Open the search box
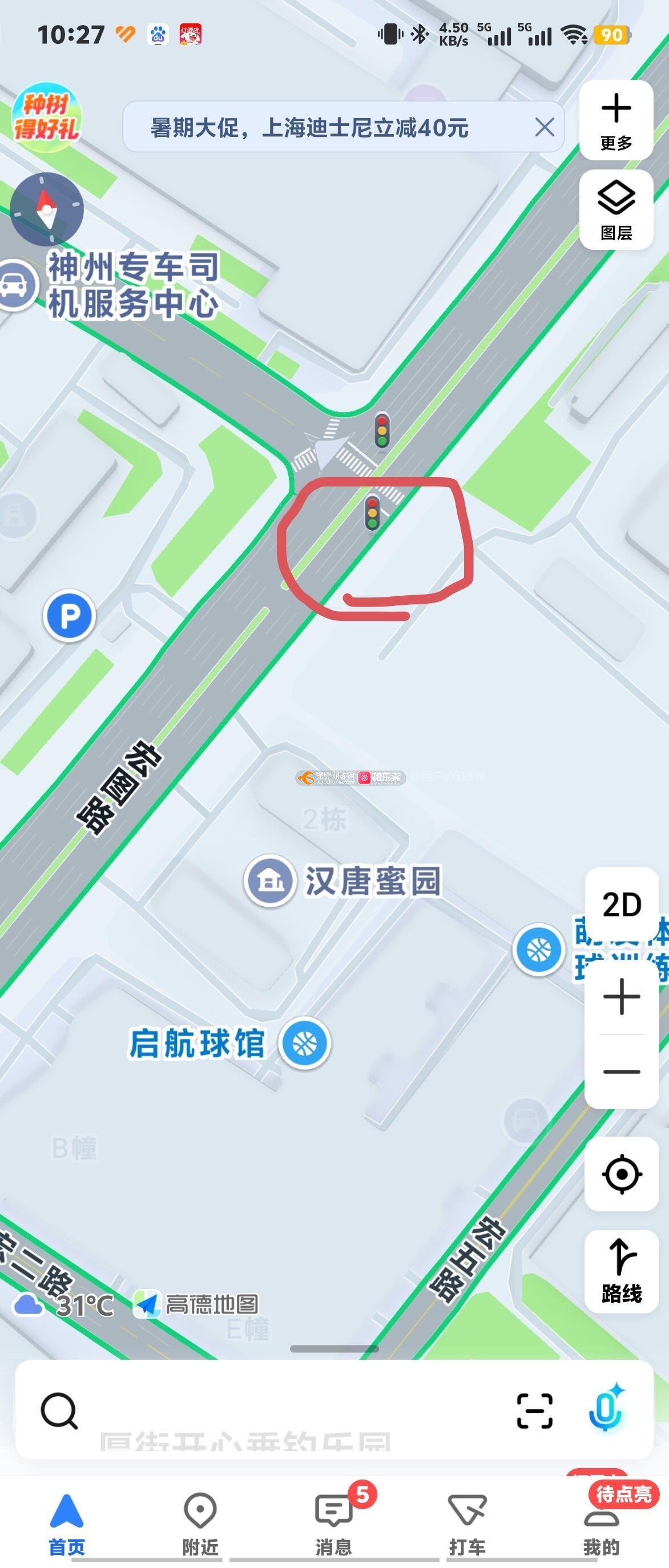This screenshot has width=669, height=1568. click(x=274, y=1411)
